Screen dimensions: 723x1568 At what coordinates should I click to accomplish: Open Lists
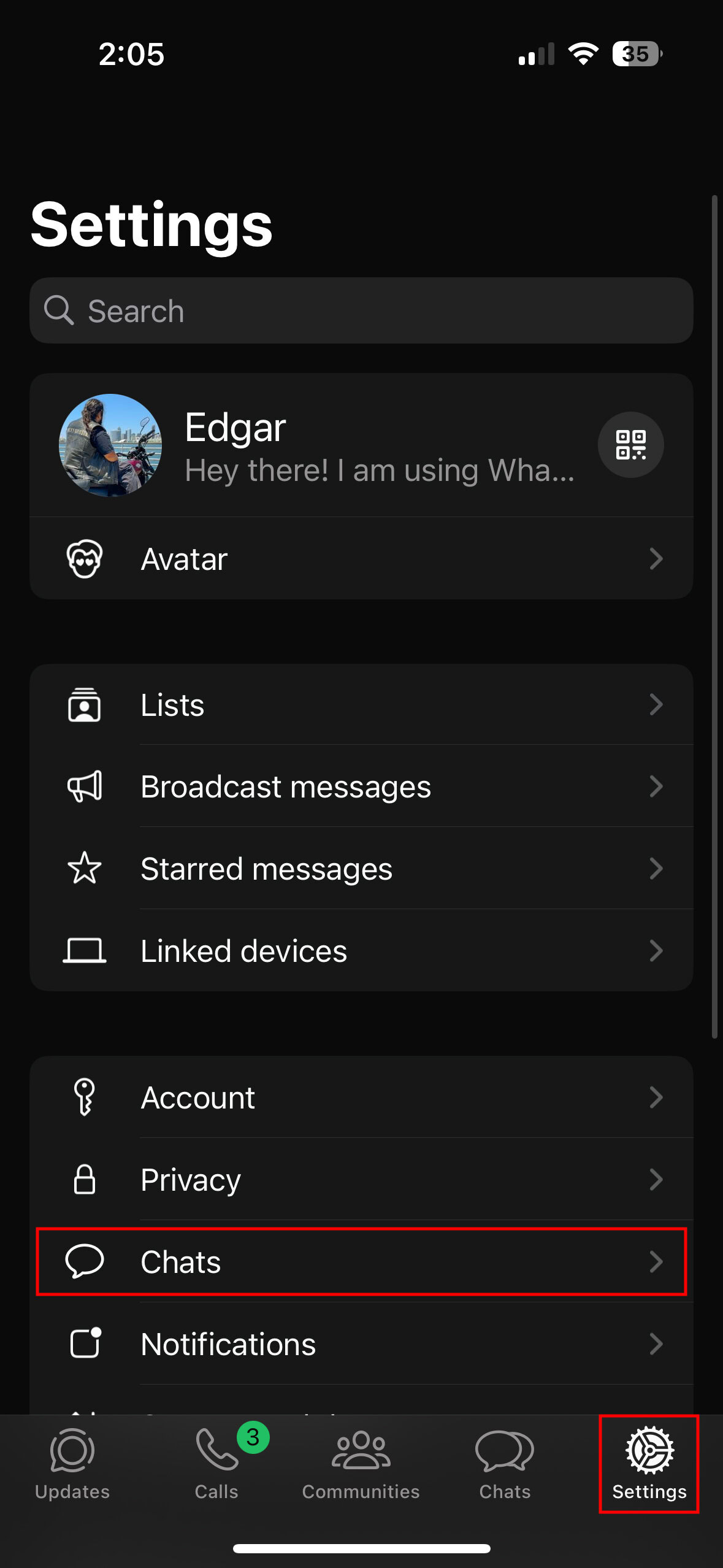(361, 705)
